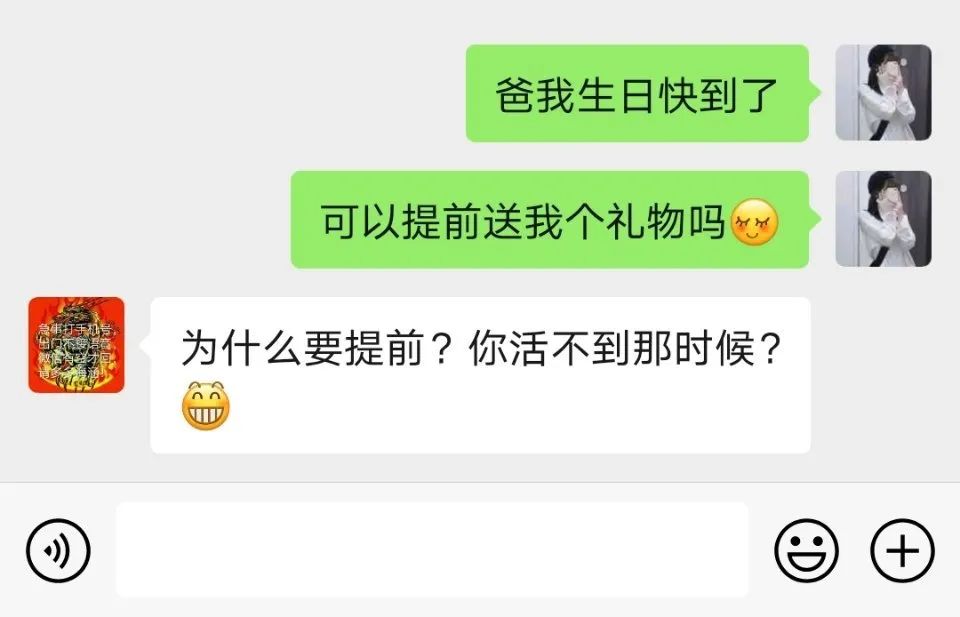Focus the message text field

(432, 550)
